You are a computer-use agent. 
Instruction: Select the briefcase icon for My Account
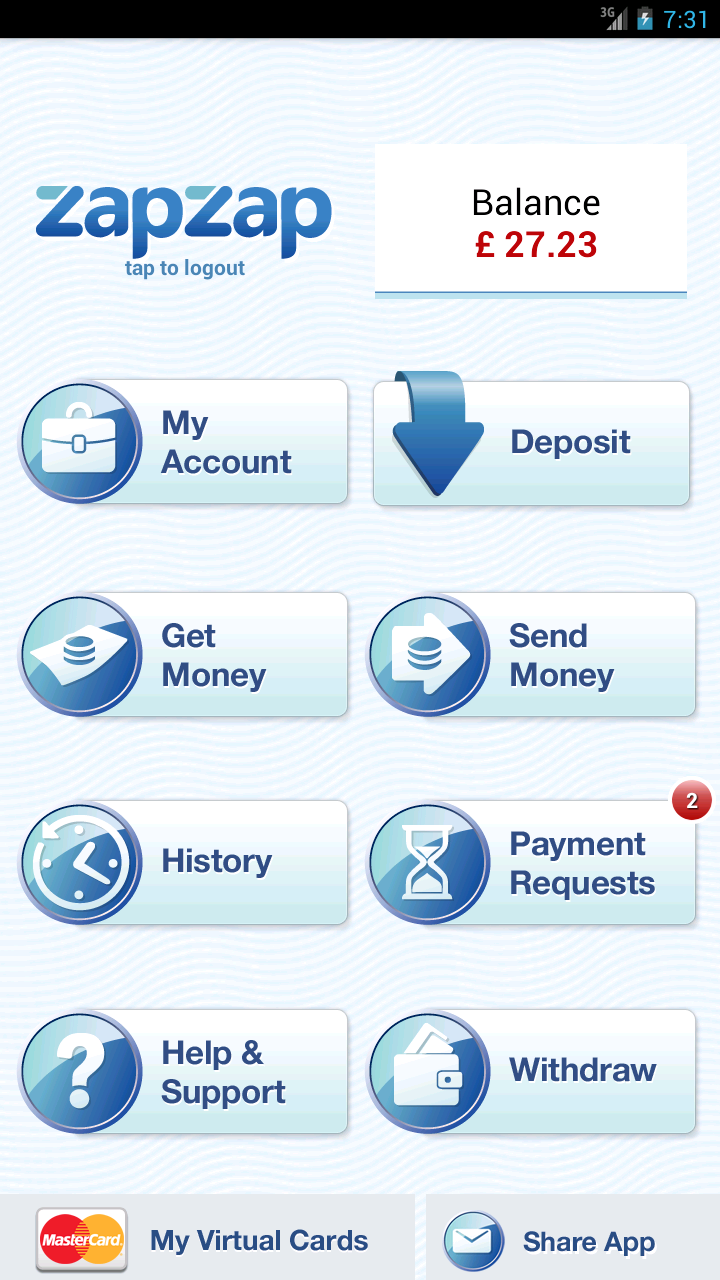pos(80,441)
